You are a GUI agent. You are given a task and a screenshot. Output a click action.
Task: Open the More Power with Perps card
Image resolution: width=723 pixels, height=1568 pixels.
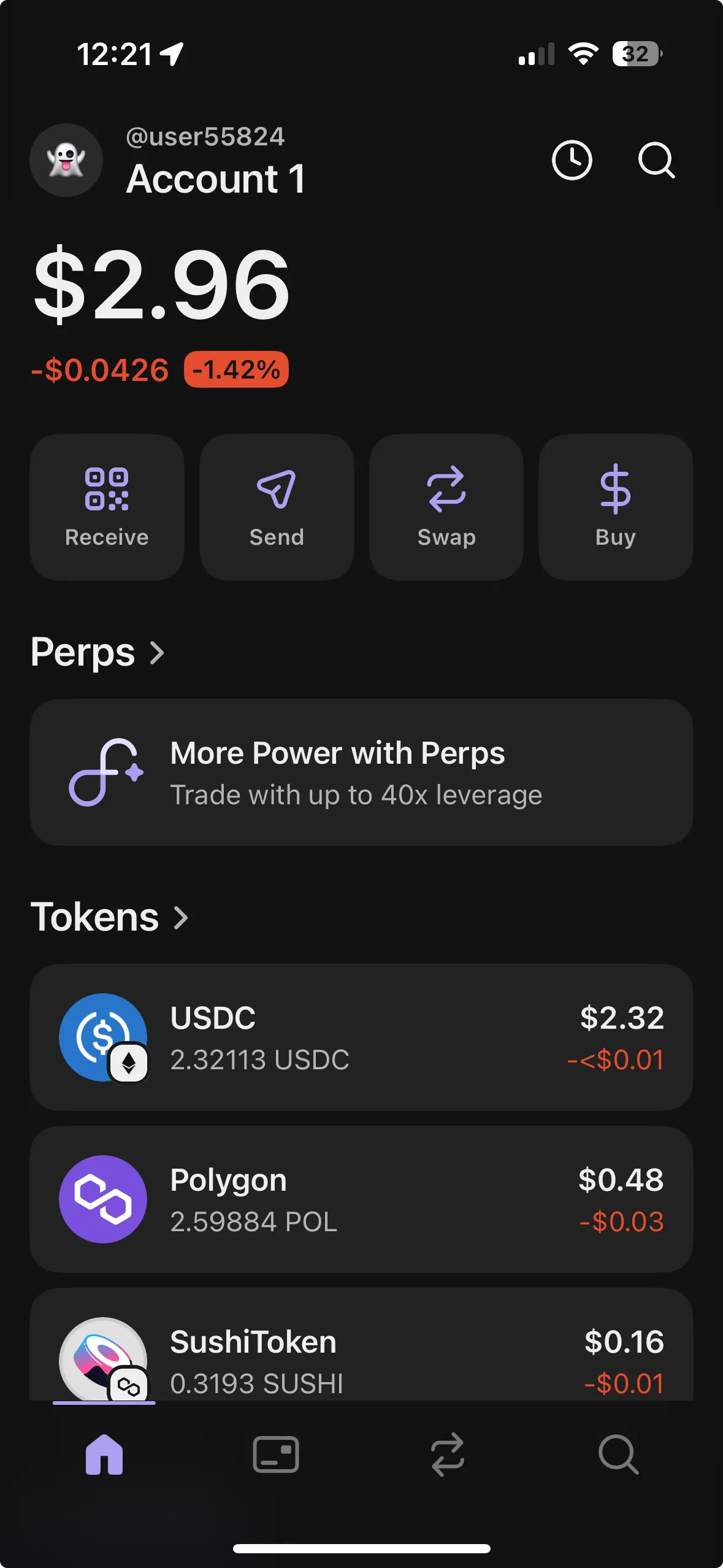pos(361,772)
